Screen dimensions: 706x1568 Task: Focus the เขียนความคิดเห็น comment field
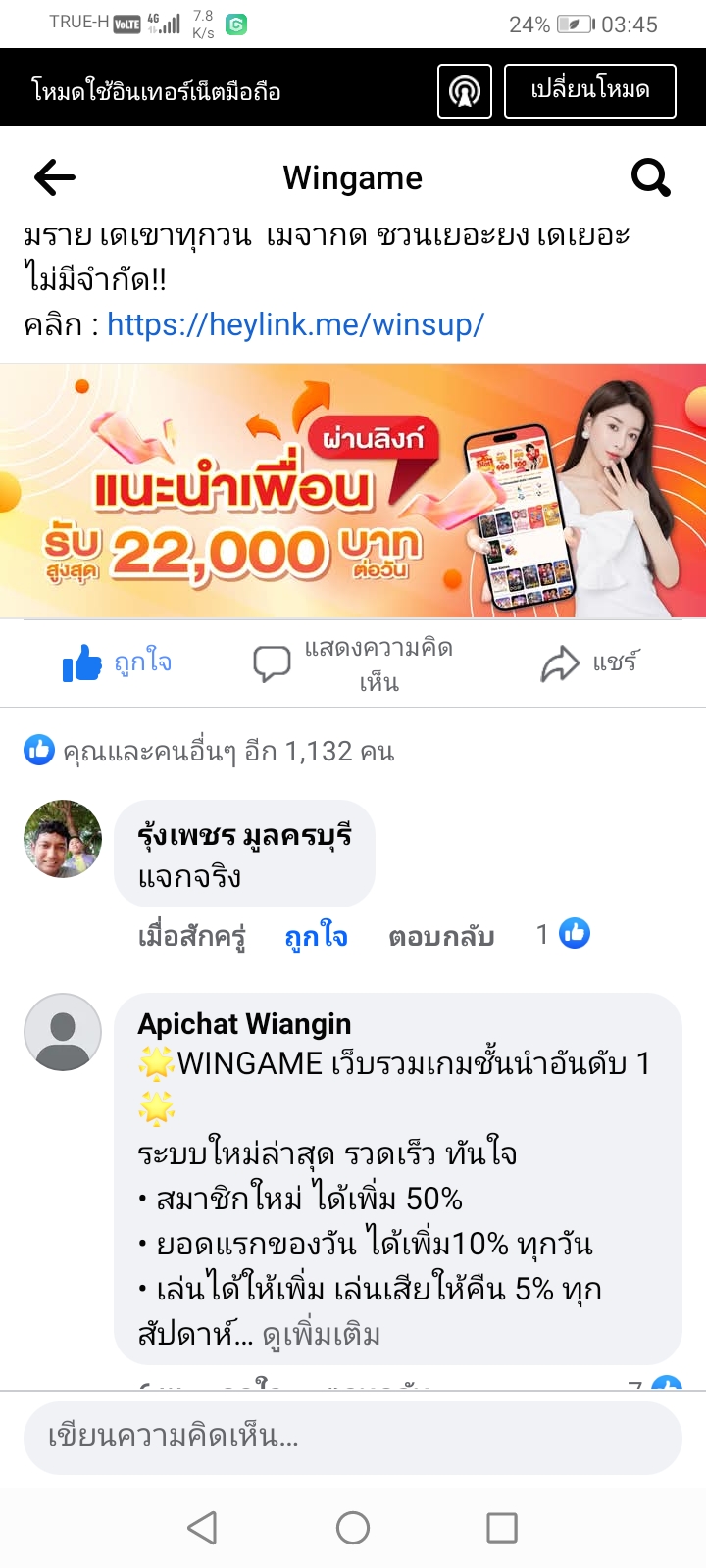(x=353, y=1438)
